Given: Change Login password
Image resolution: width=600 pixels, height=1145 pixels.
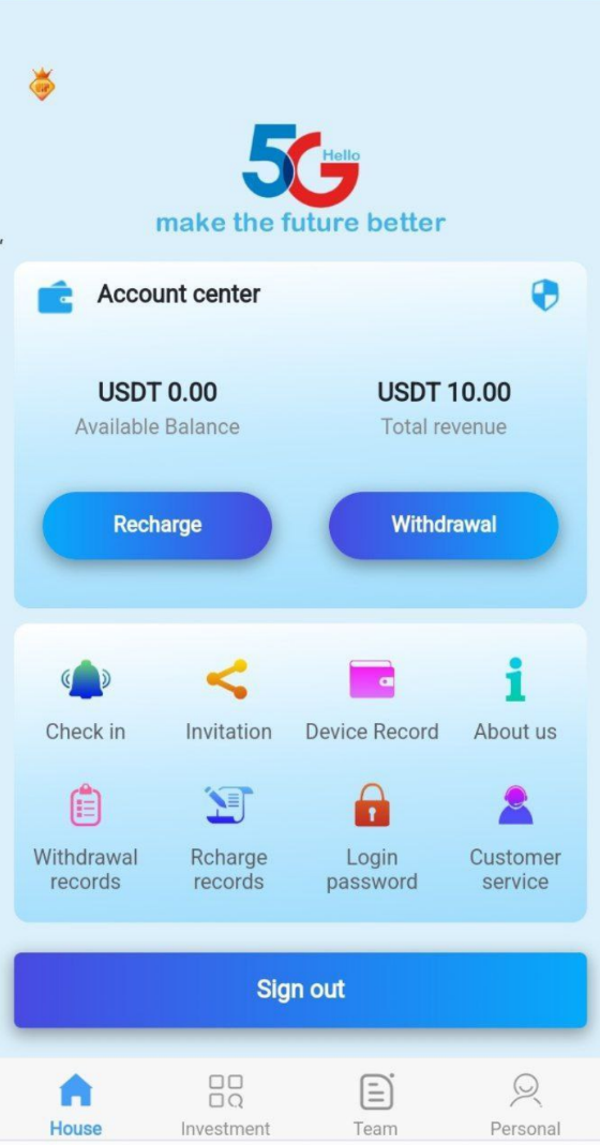Looking at the screenshot, I should point(371,836).
